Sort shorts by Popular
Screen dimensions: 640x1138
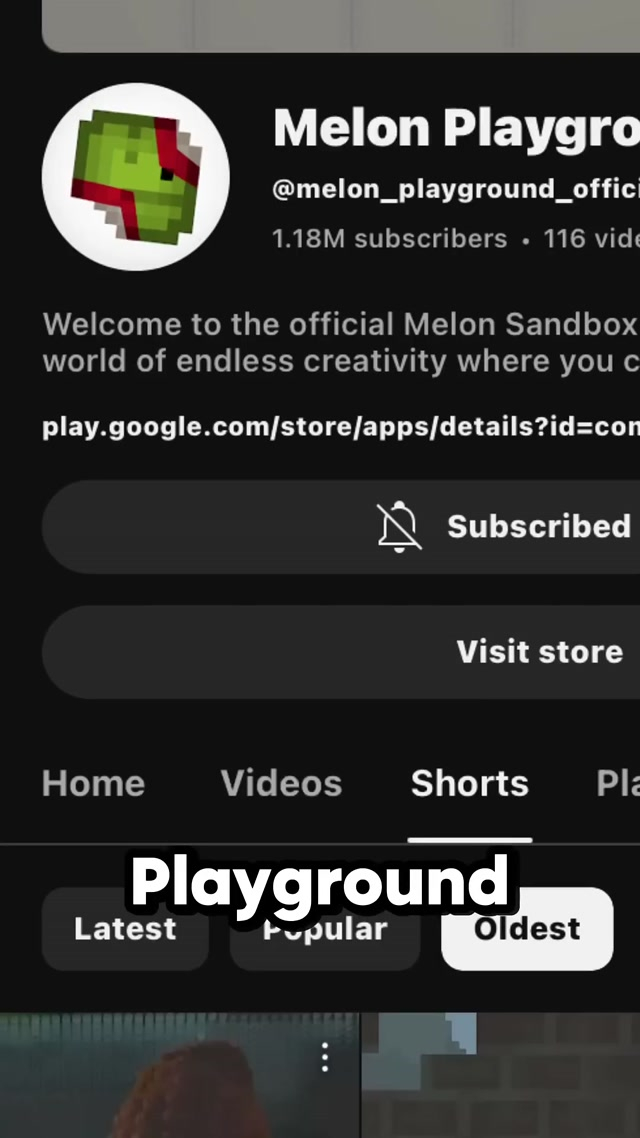pos(325,931)
